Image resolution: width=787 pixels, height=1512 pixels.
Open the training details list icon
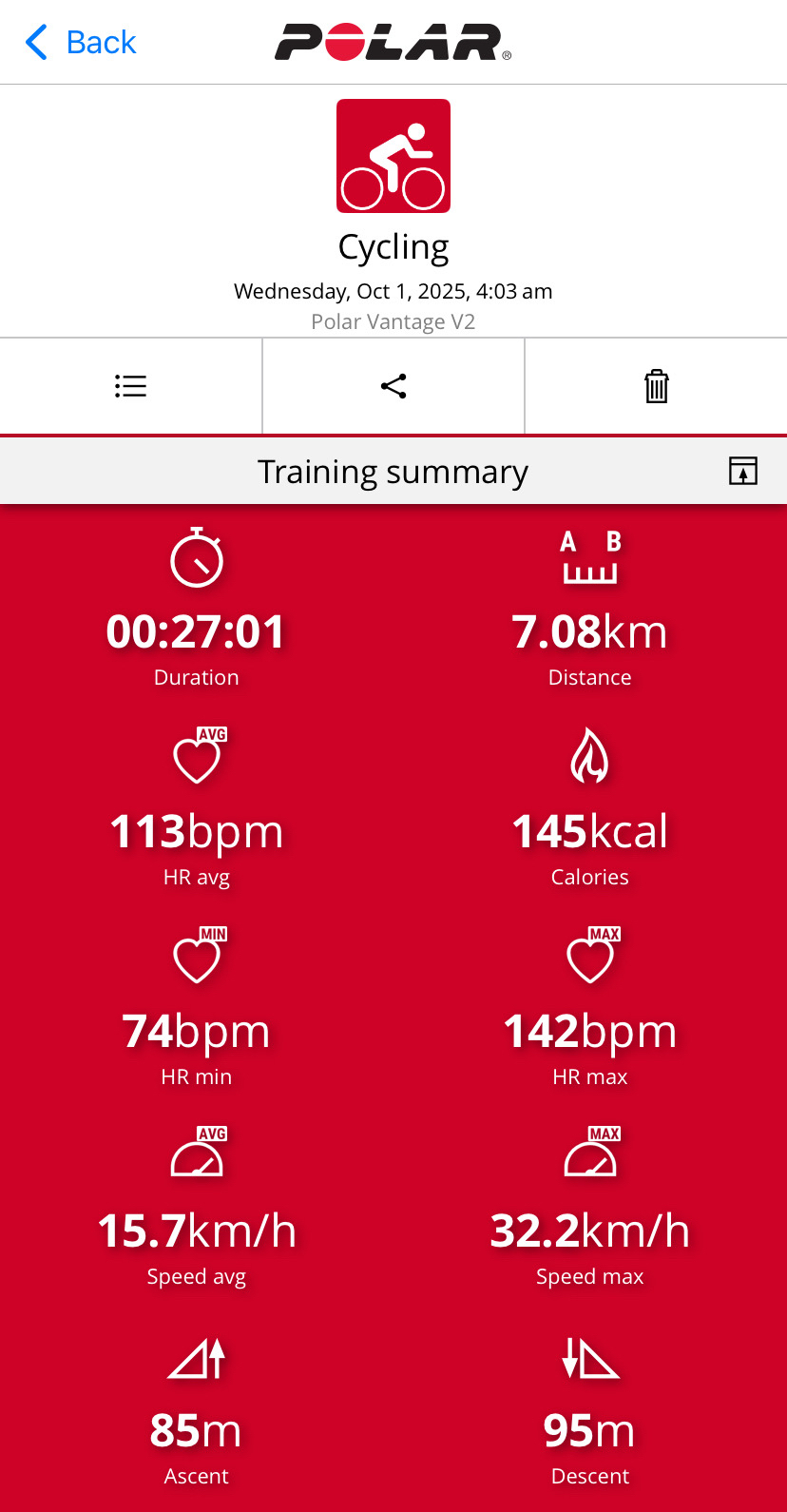click(x=130, y=386)
